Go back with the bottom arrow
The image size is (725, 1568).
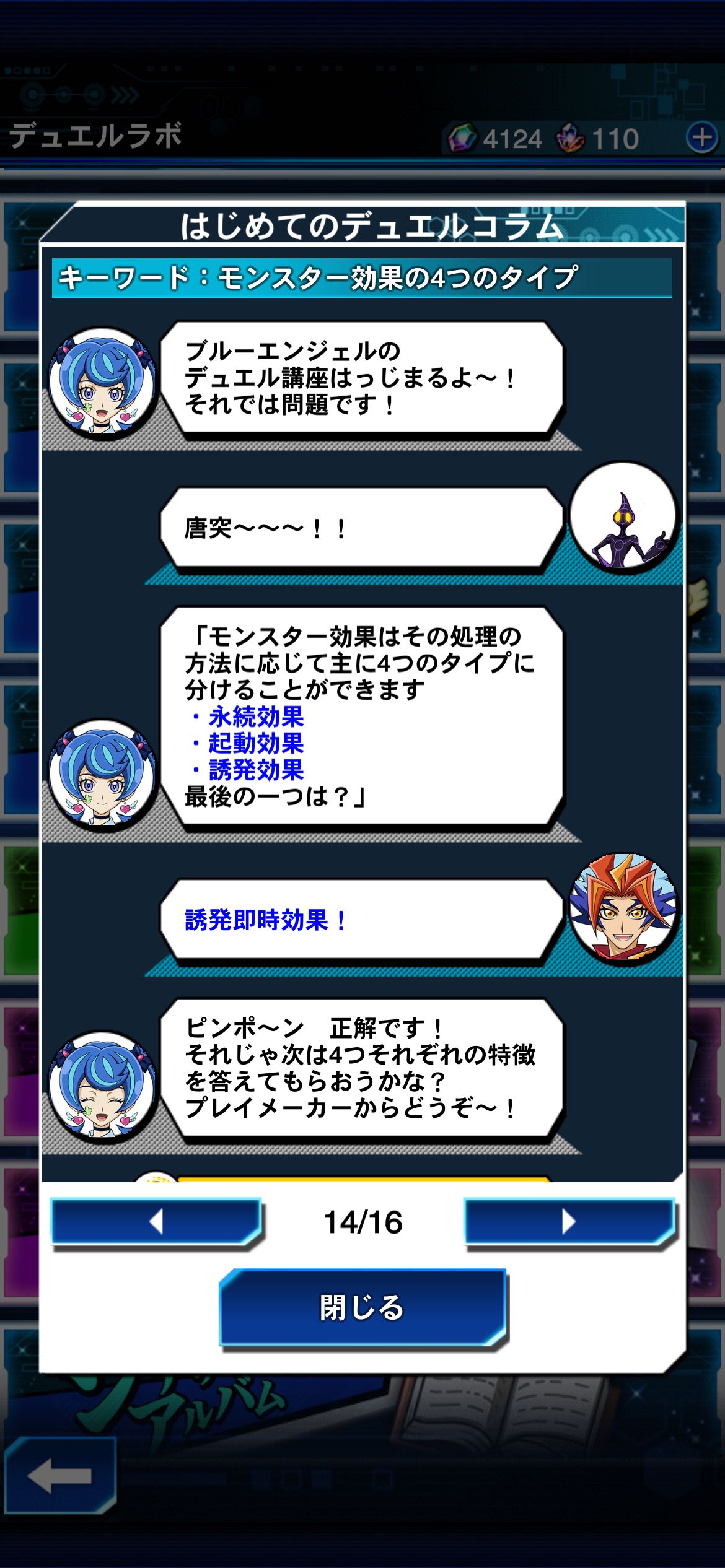coord(60,1476)
